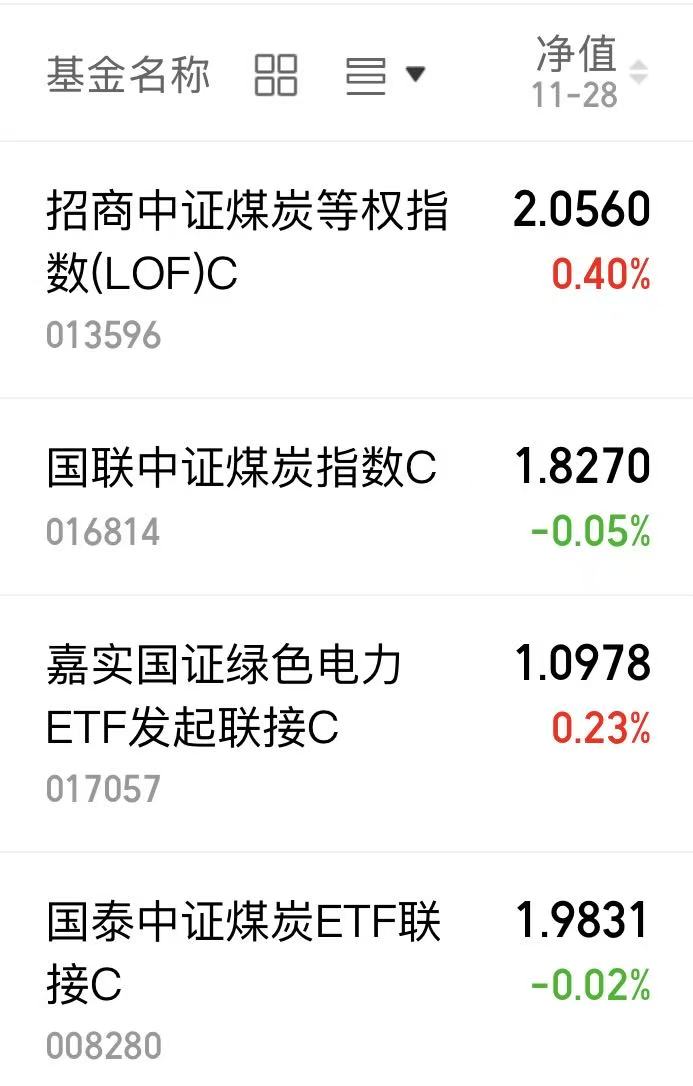View details of 国联中证煤炭指数C
693x1086 pixels.
point(242,468)
